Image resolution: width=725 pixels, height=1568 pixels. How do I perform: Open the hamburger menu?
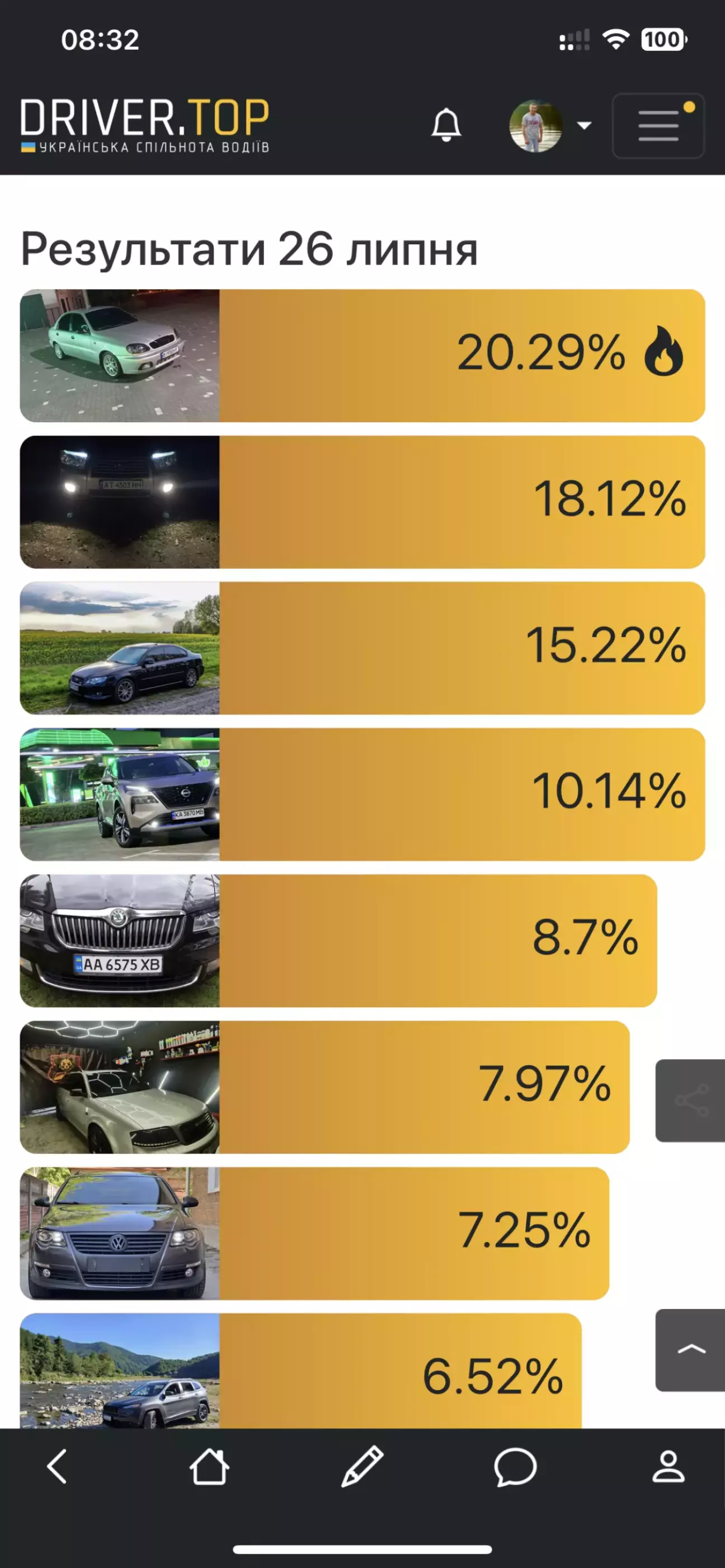click(658, 126)
